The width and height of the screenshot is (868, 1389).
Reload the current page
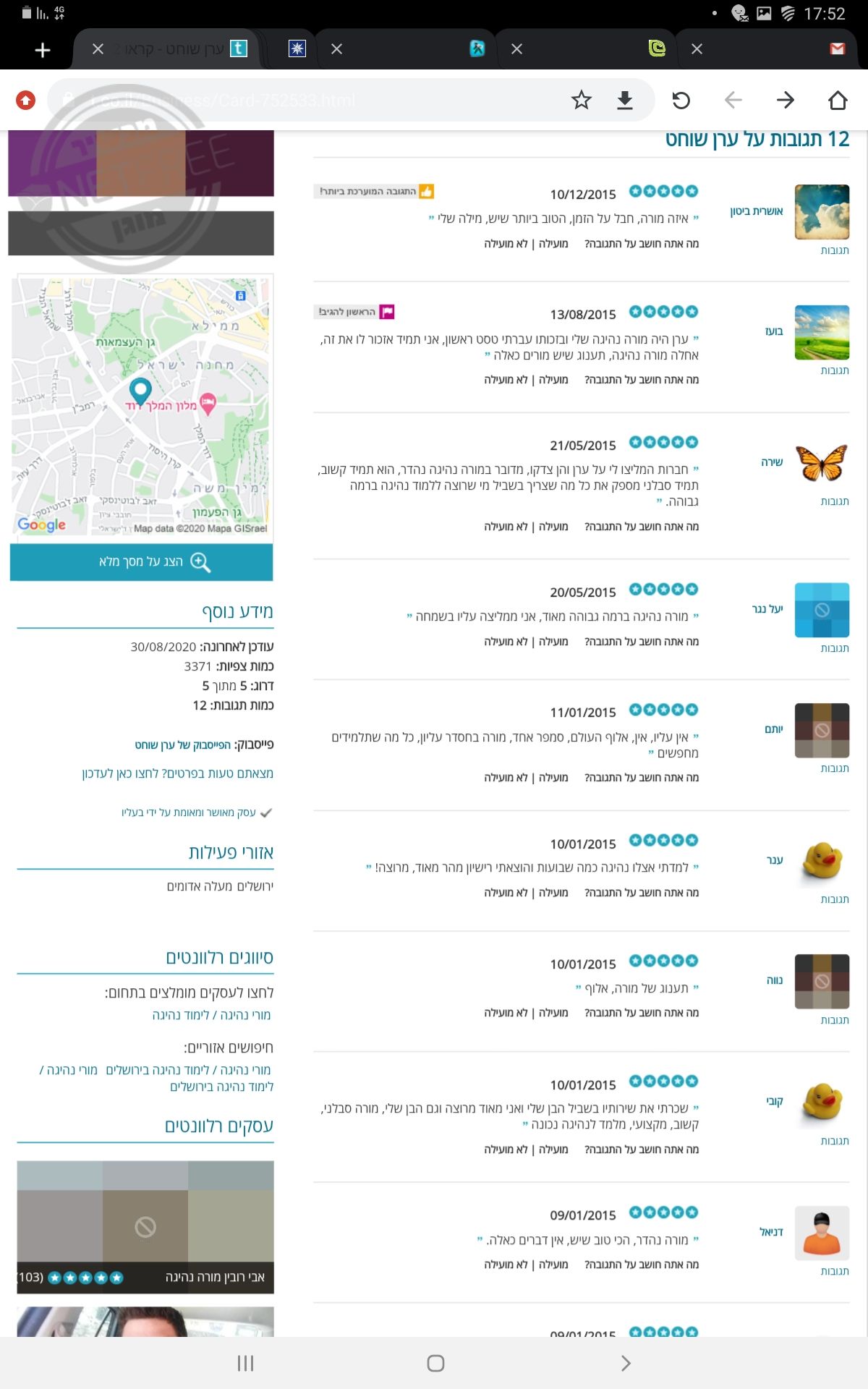click(681, 100)
